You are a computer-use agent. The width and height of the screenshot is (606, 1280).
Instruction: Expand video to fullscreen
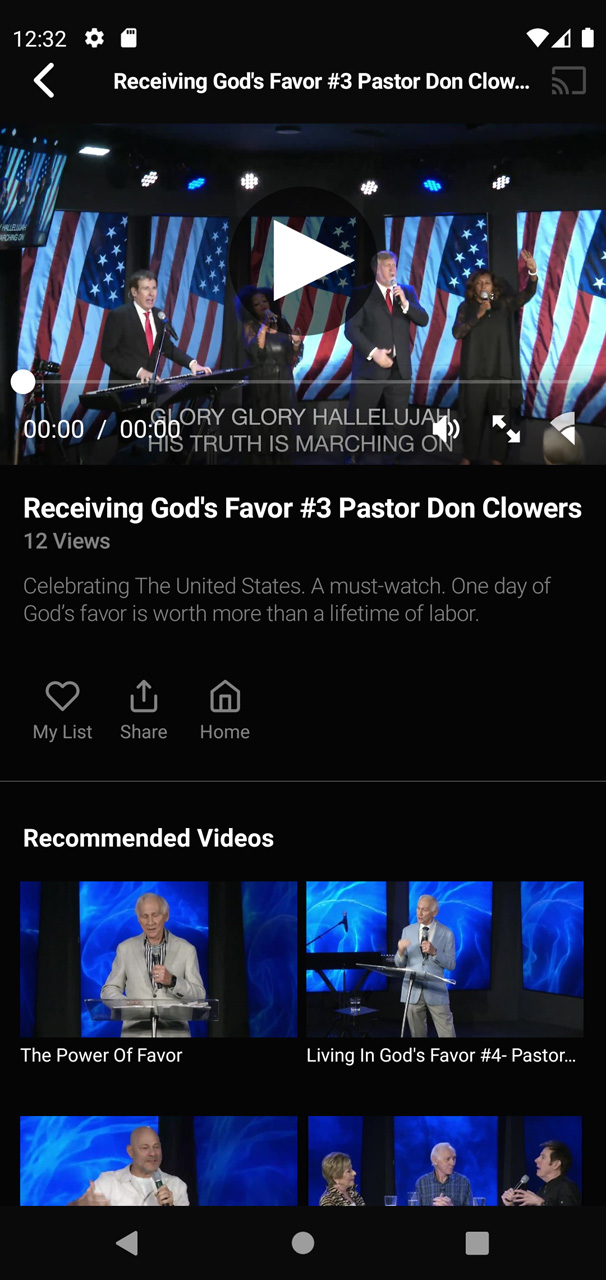click(x=506, y=429)
